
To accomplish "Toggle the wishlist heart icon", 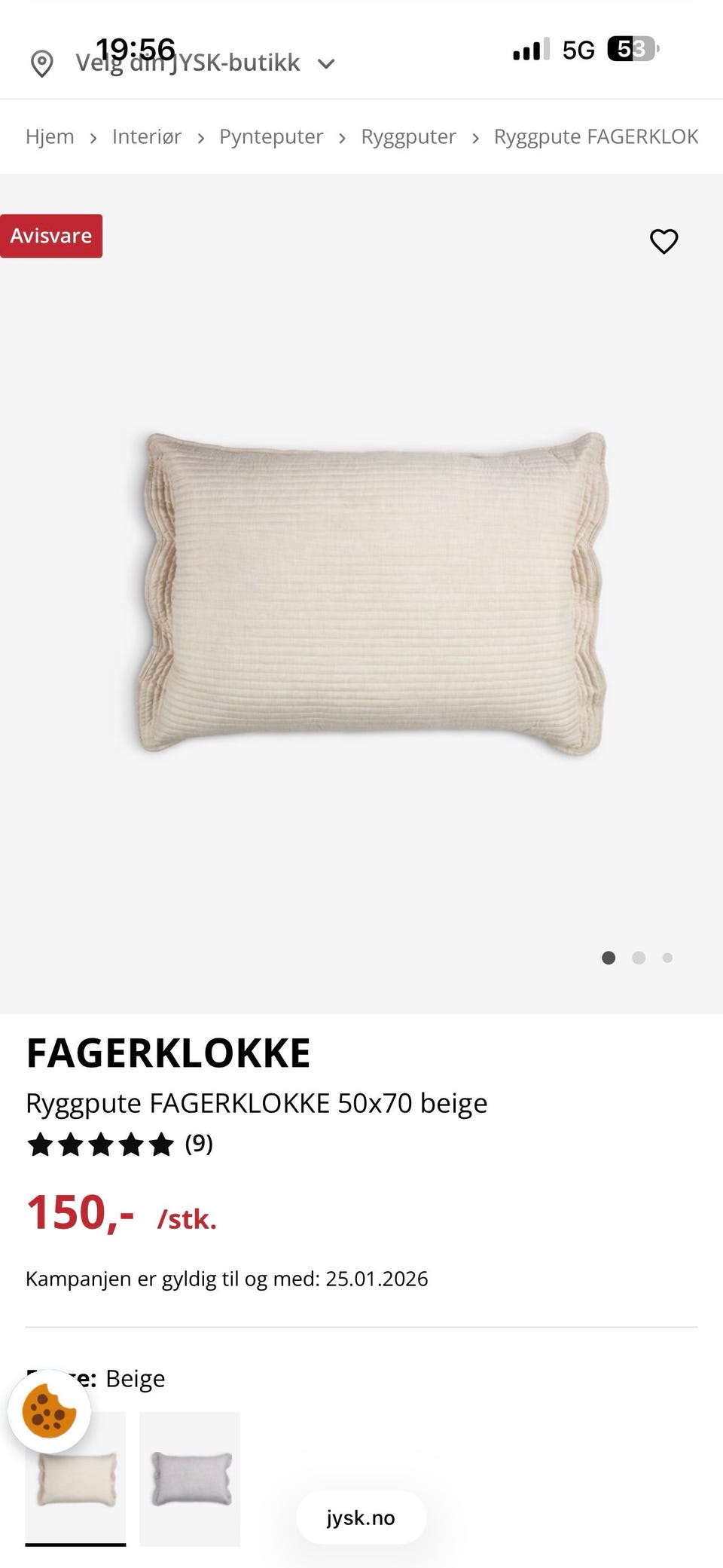I will (x=664, y=242).
